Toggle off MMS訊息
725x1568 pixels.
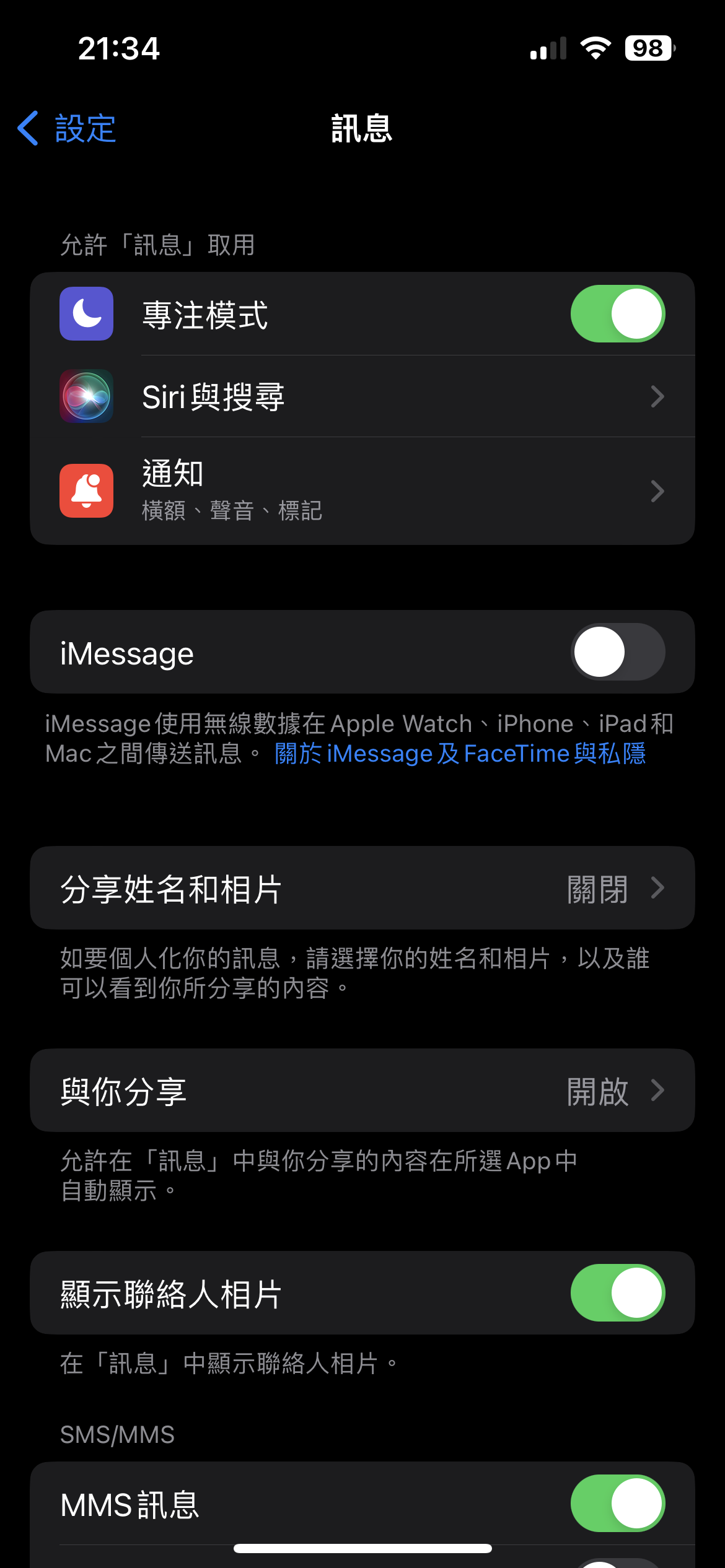click(618, 1504)
